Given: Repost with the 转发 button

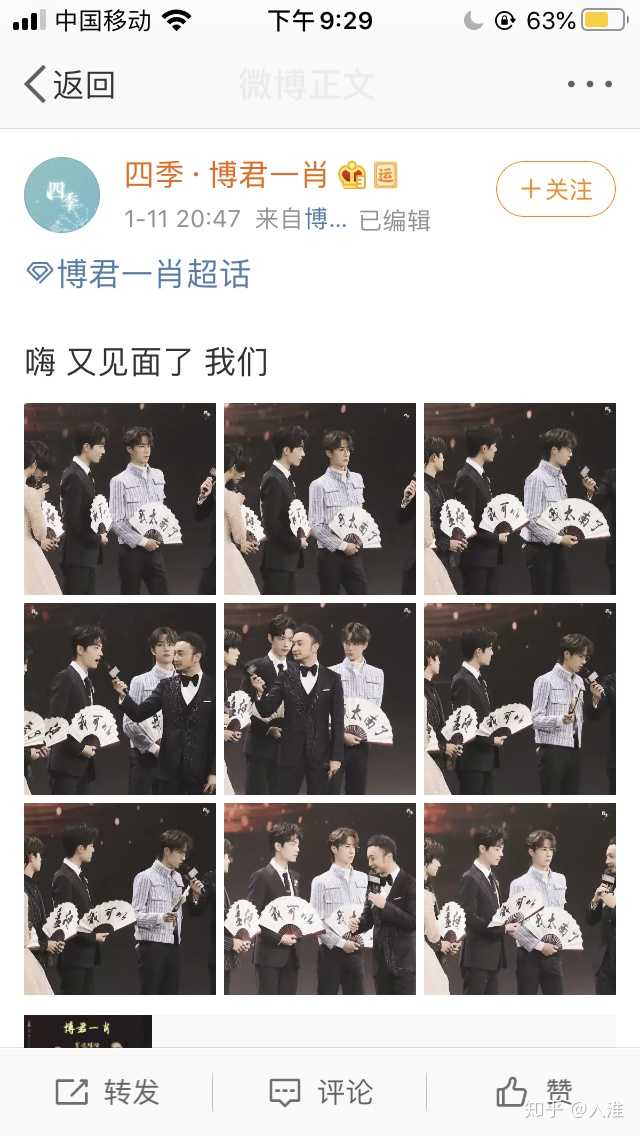Looking at the screenshot, I should (107, 1092).
